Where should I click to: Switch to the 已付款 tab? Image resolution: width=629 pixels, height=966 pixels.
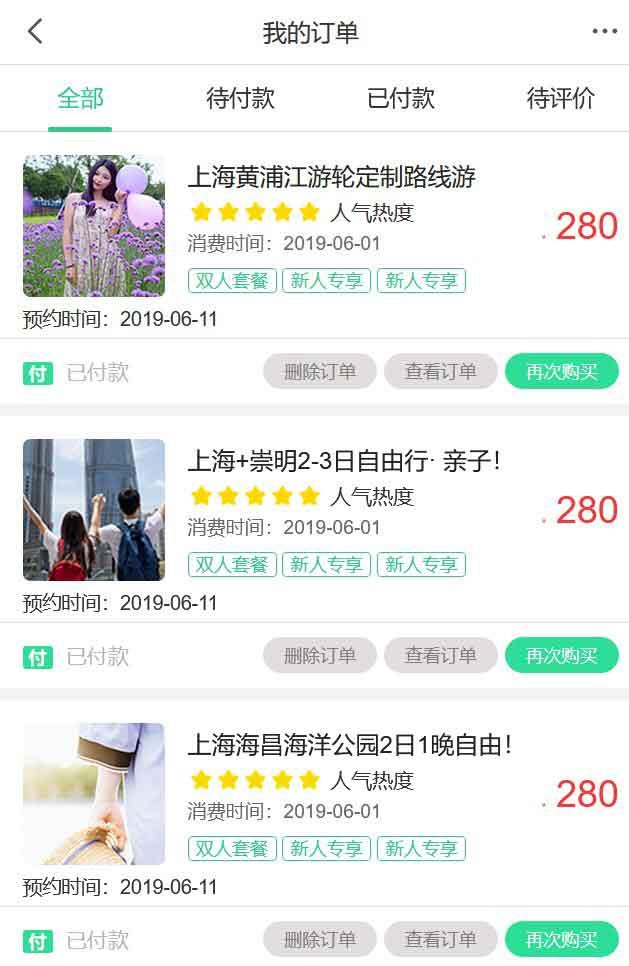400,98
